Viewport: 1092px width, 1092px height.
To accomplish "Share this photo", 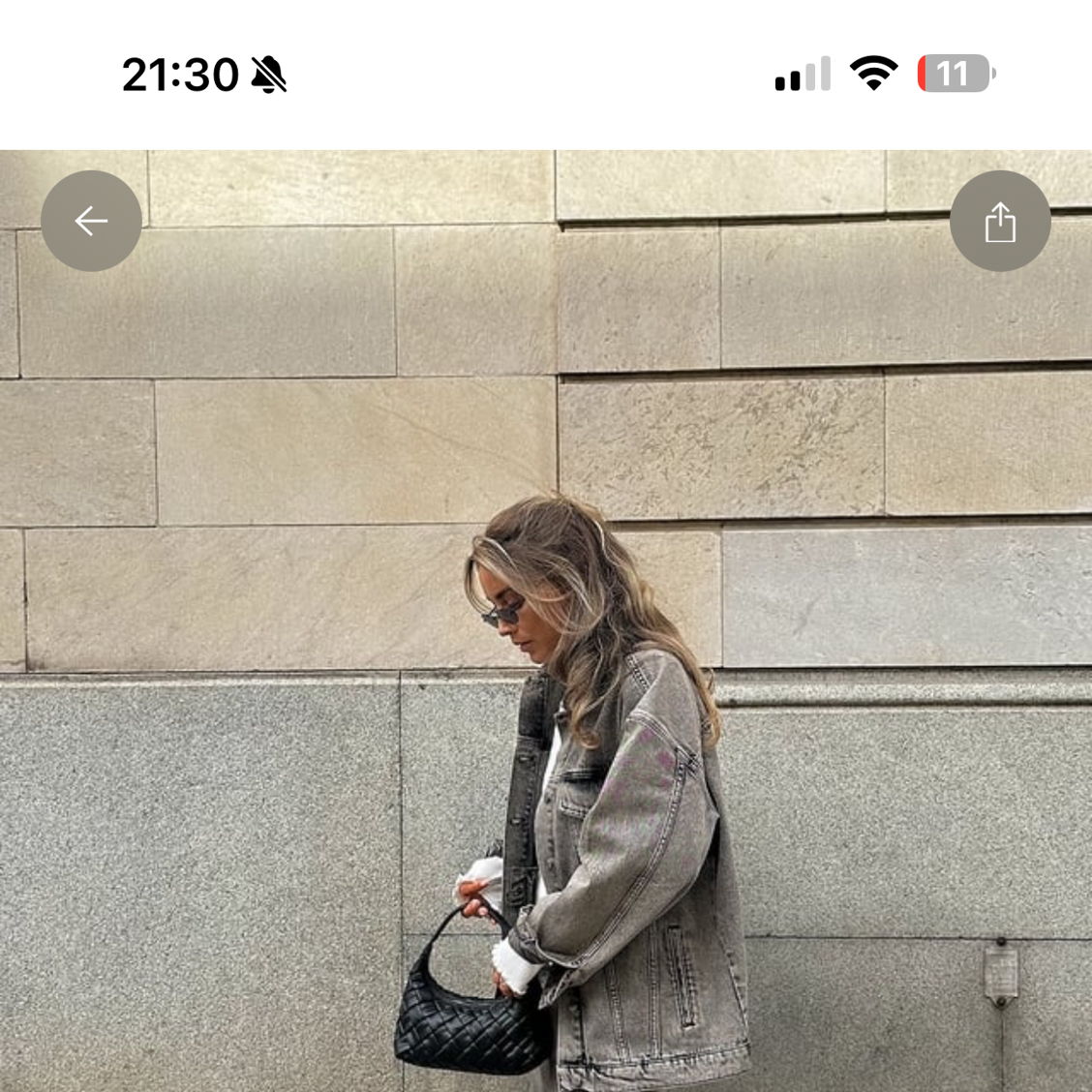I will click(x=999, y=222).
